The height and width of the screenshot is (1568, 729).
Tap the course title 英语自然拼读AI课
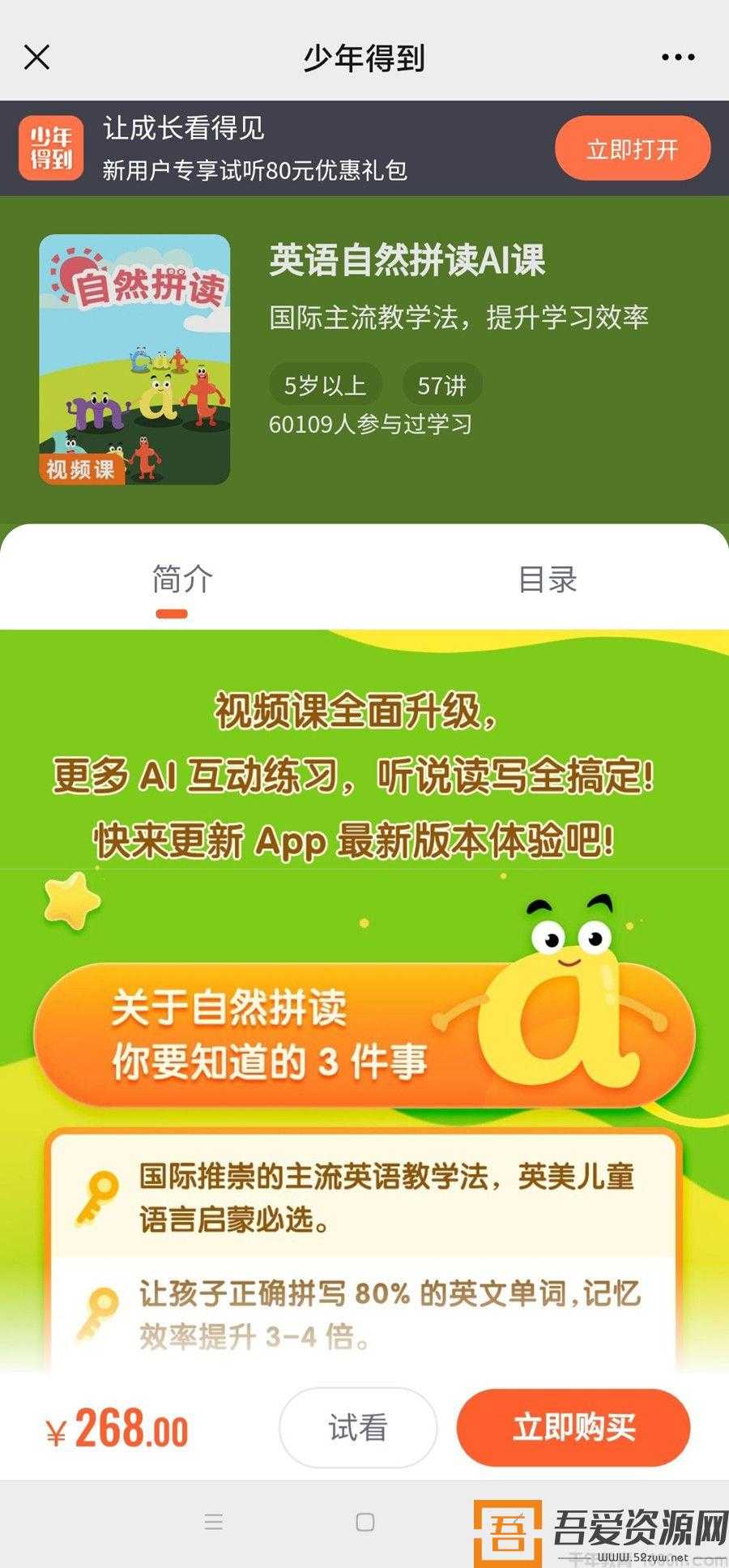click(x=407, y=261)
